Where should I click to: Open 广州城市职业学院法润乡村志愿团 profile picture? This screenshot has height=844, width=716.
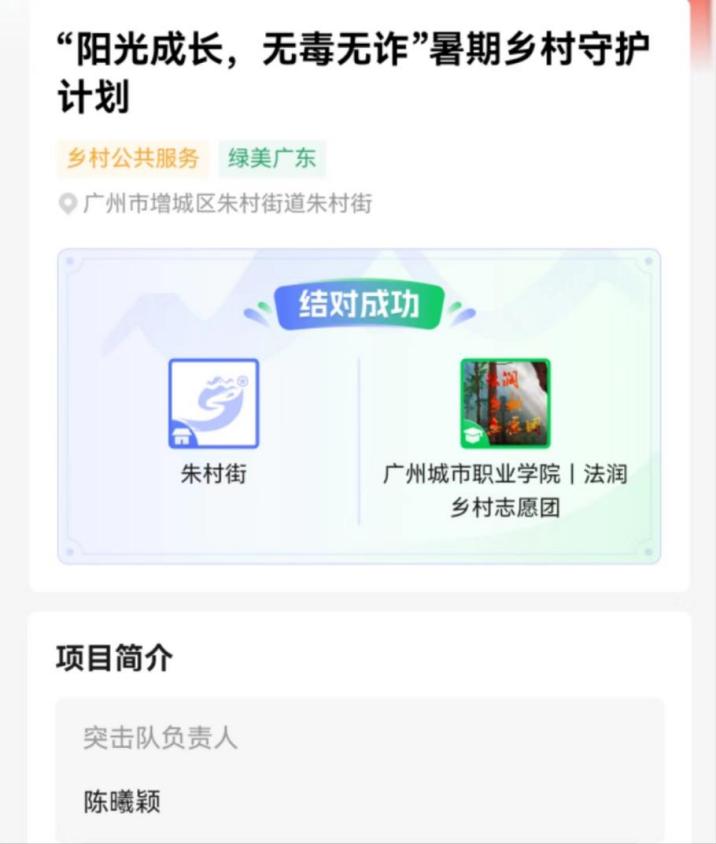click(x=505, y=403)
